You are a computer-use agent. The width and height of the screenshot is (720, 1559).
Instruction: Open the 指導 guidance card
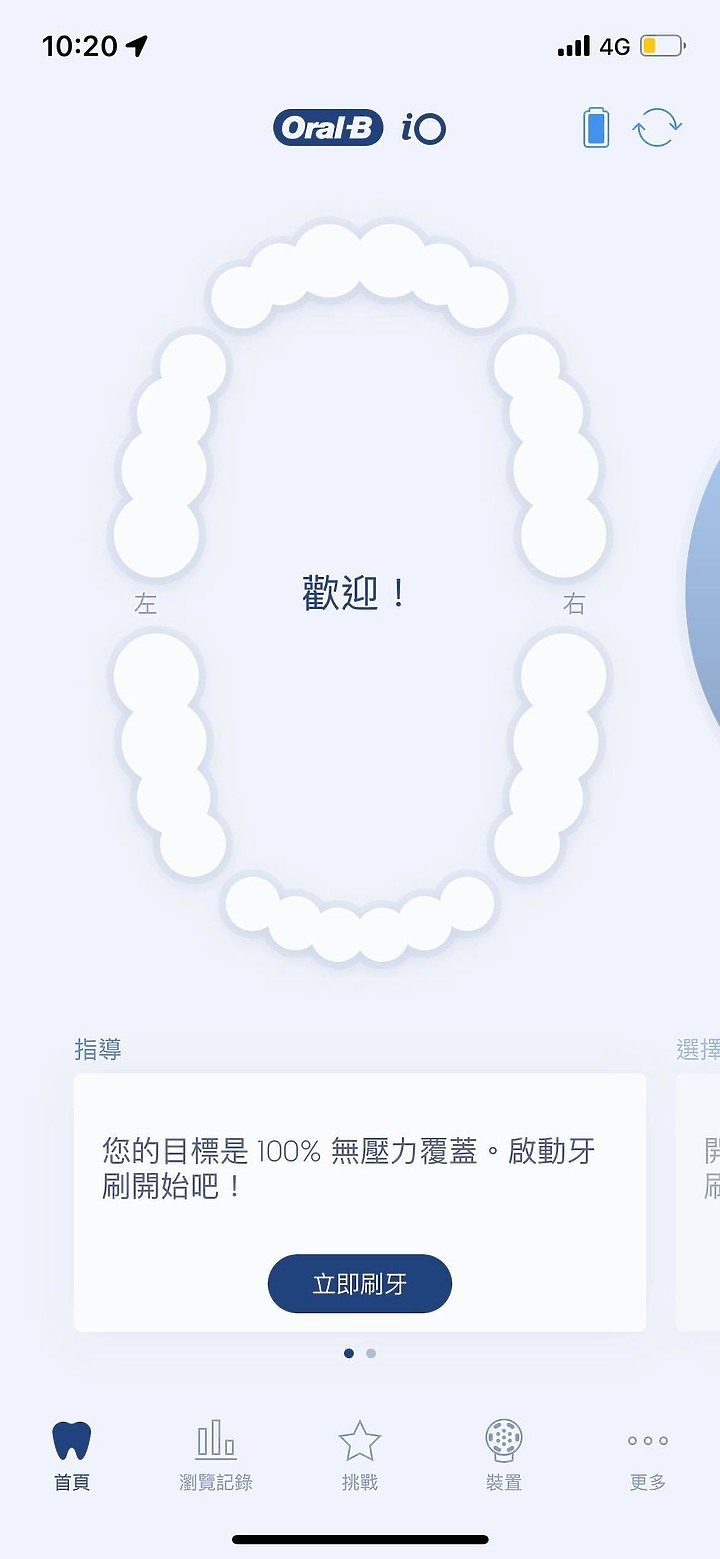click(359, 1170)
